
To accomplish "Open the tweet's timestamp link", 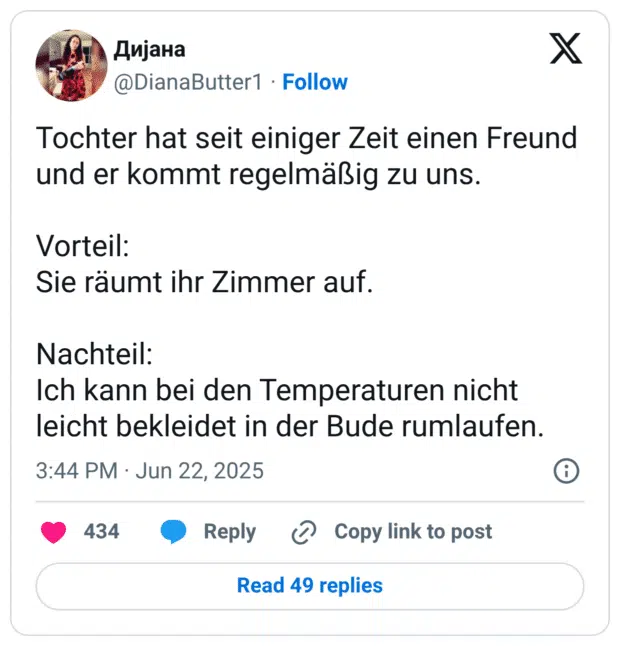I will (x=150, y=471).
